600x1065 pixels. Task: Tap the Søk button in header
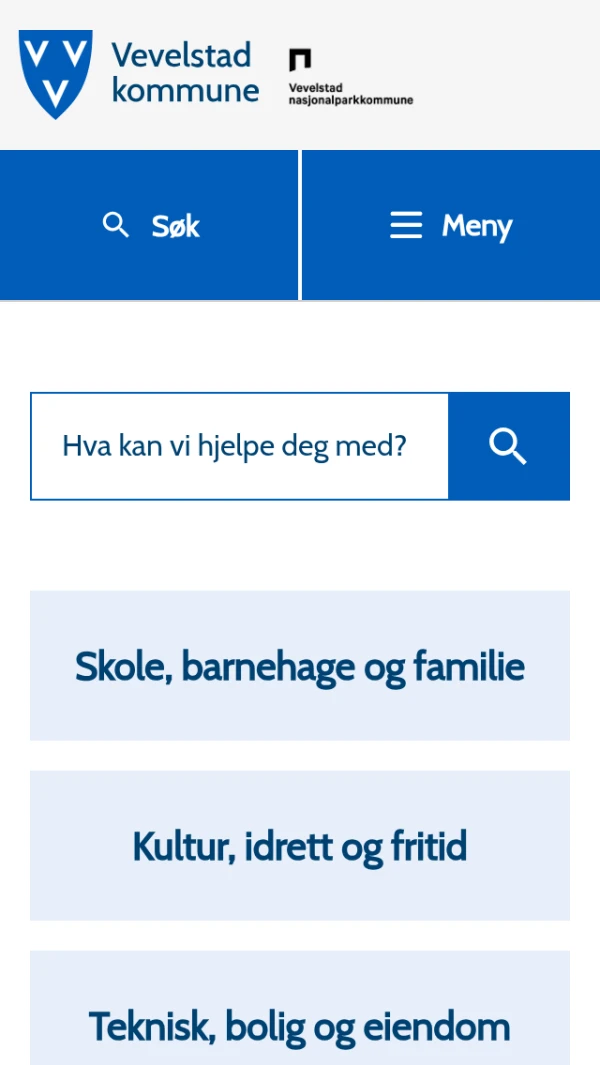(x=150, y=226)
